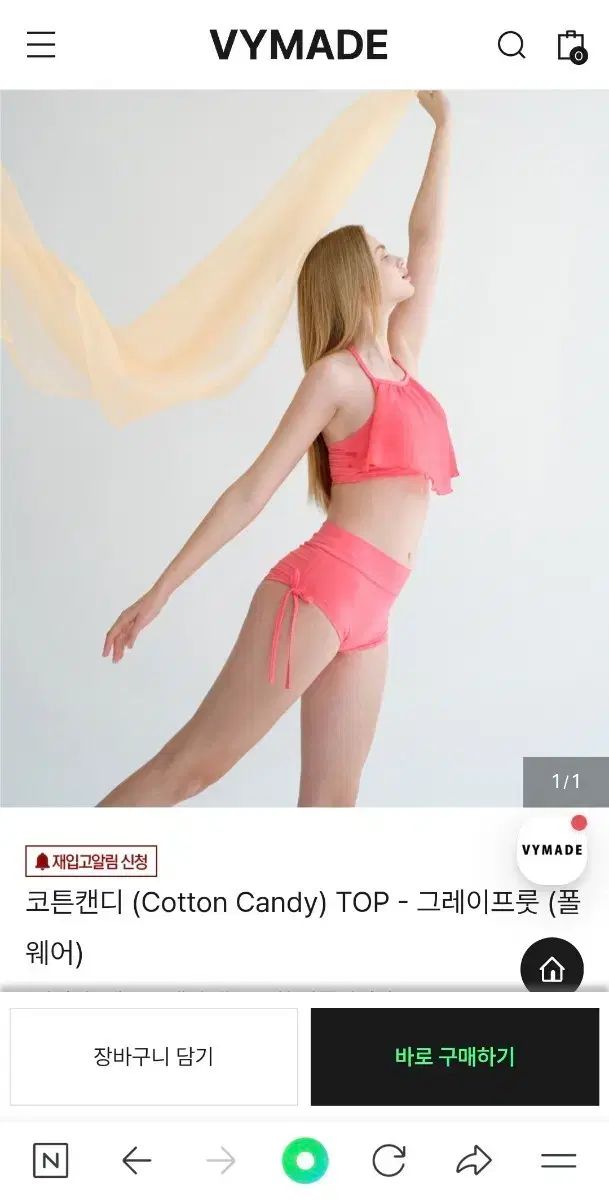
Task: Open the browser's bottom menu
Action: [x=558, y=1160]
